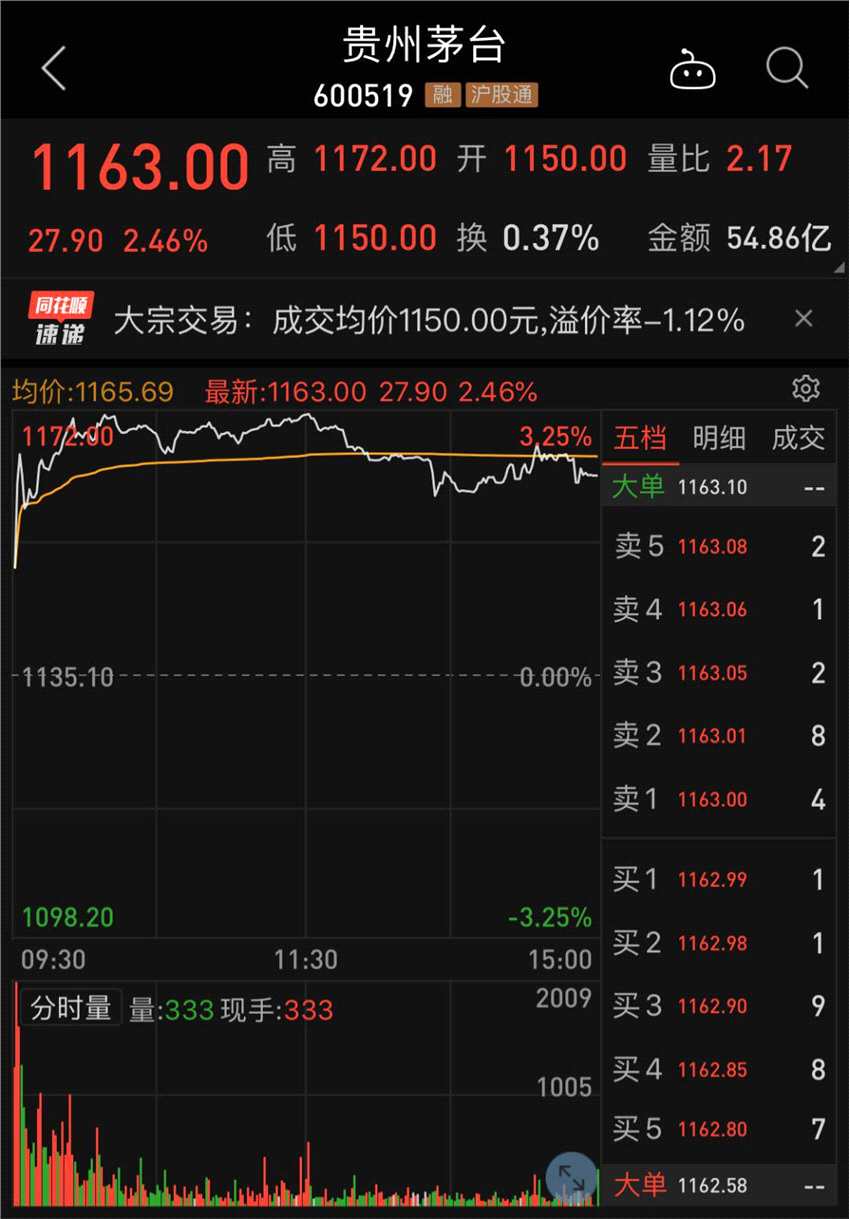This screenshot has height=1219, width=850.
Task: Dismiss the 同花顺速递 news banner
Action: tap(803, 319)
